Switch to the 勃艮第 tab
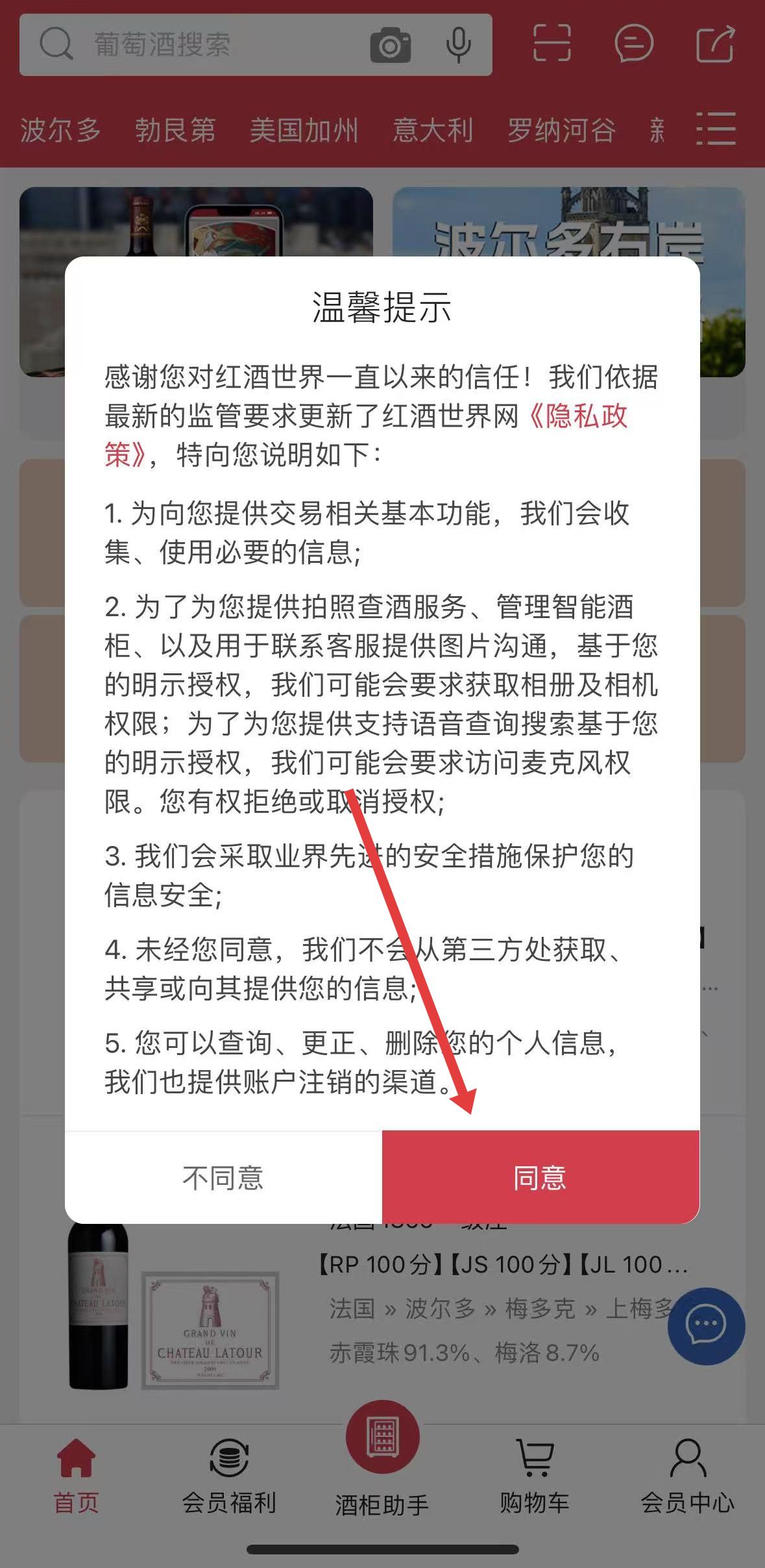The width and height of the screenshot is (765, 1568). point(175,130)
